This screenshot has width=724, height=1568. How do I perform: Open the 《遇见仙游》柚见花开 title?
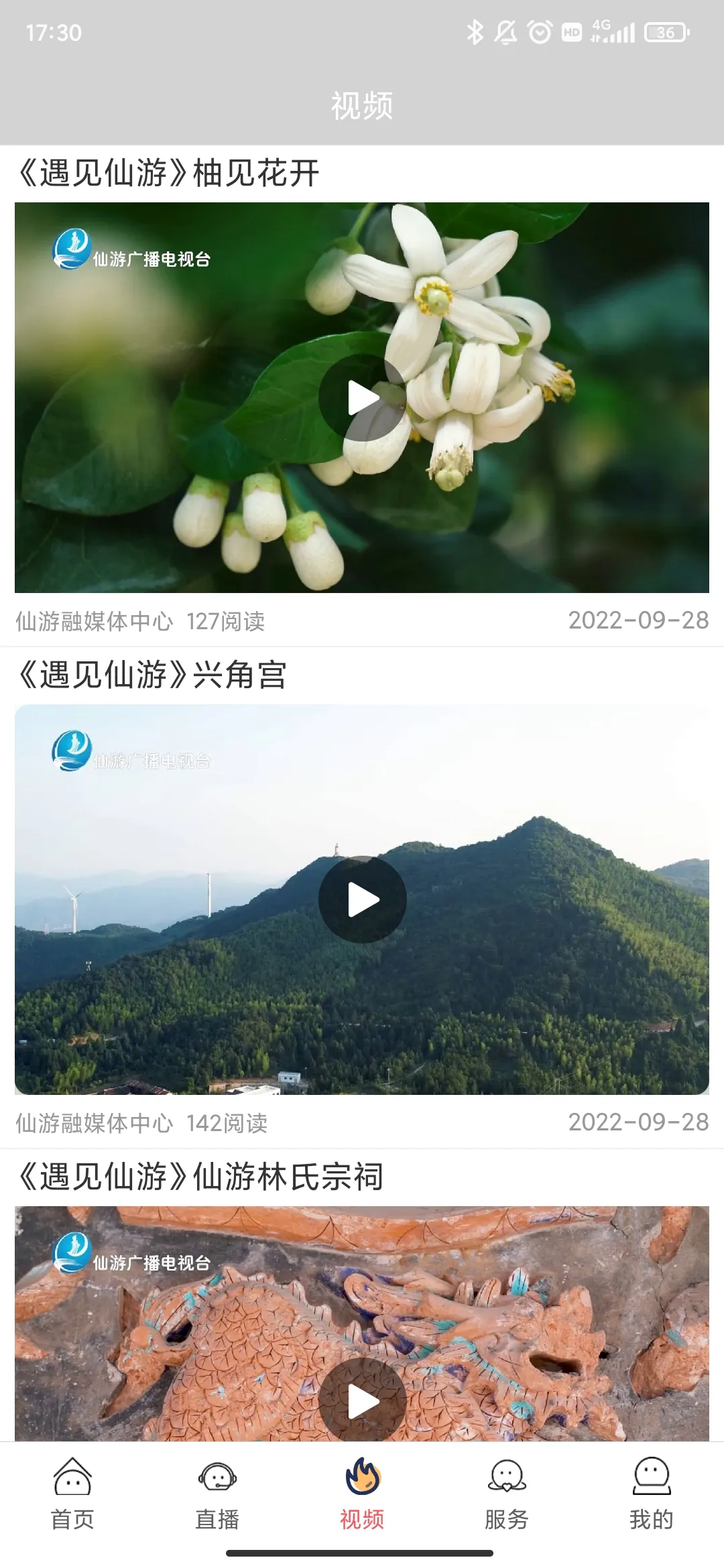tap(168, 174)
